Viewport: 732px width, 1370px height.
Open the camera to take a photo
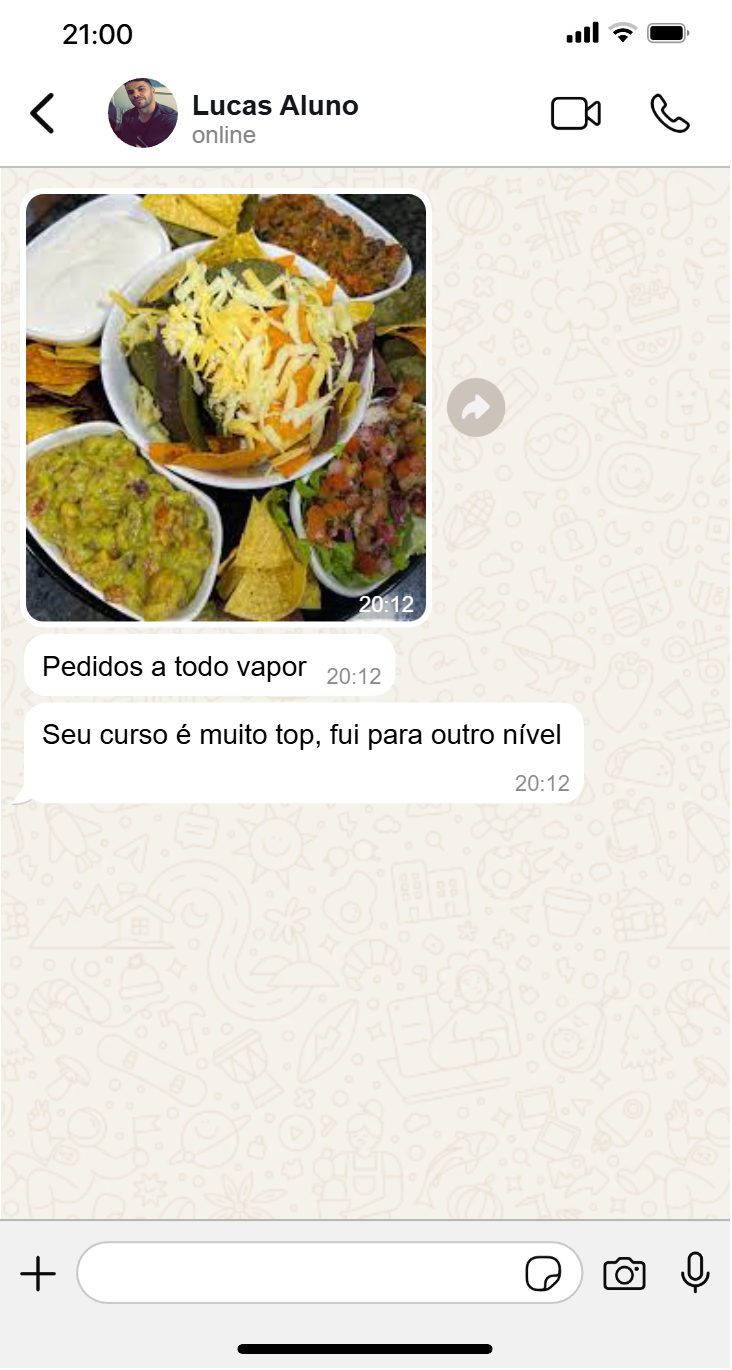tap(624, 1274)
